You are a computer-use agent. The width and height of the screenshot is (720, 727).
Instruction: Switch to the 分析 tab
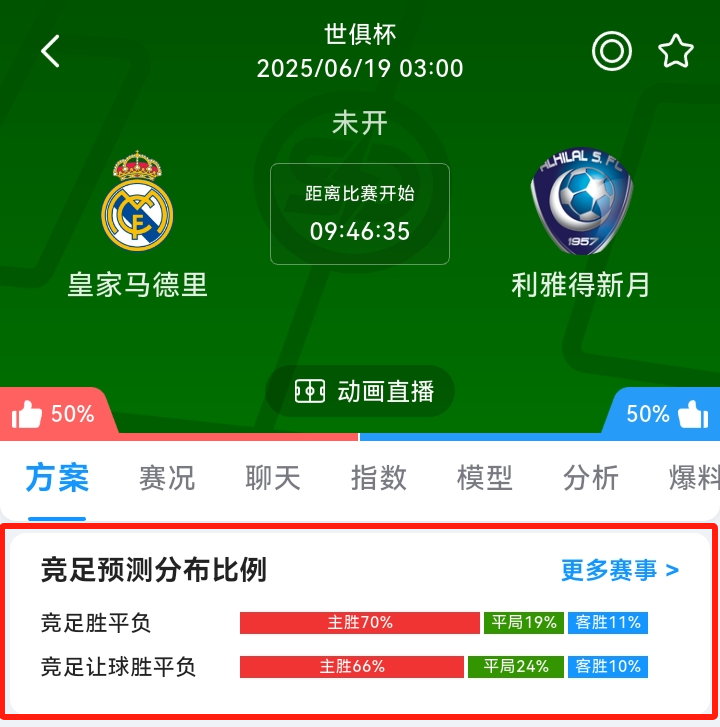pos(591,478)
